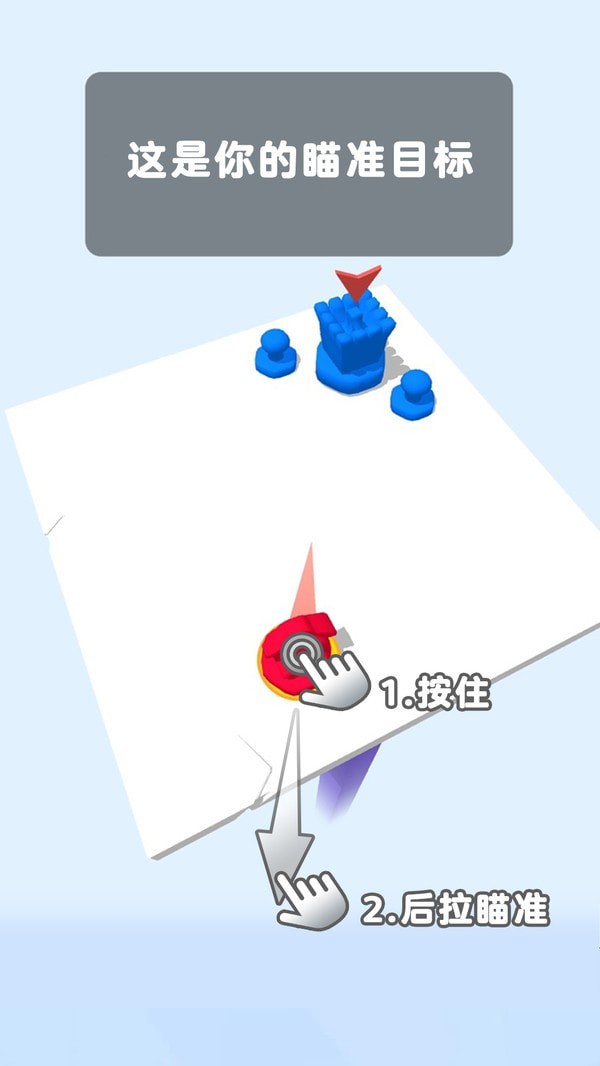Tap the red launcher disc
The height and width of the screenshot is (1066, 600).
point(296,654)
